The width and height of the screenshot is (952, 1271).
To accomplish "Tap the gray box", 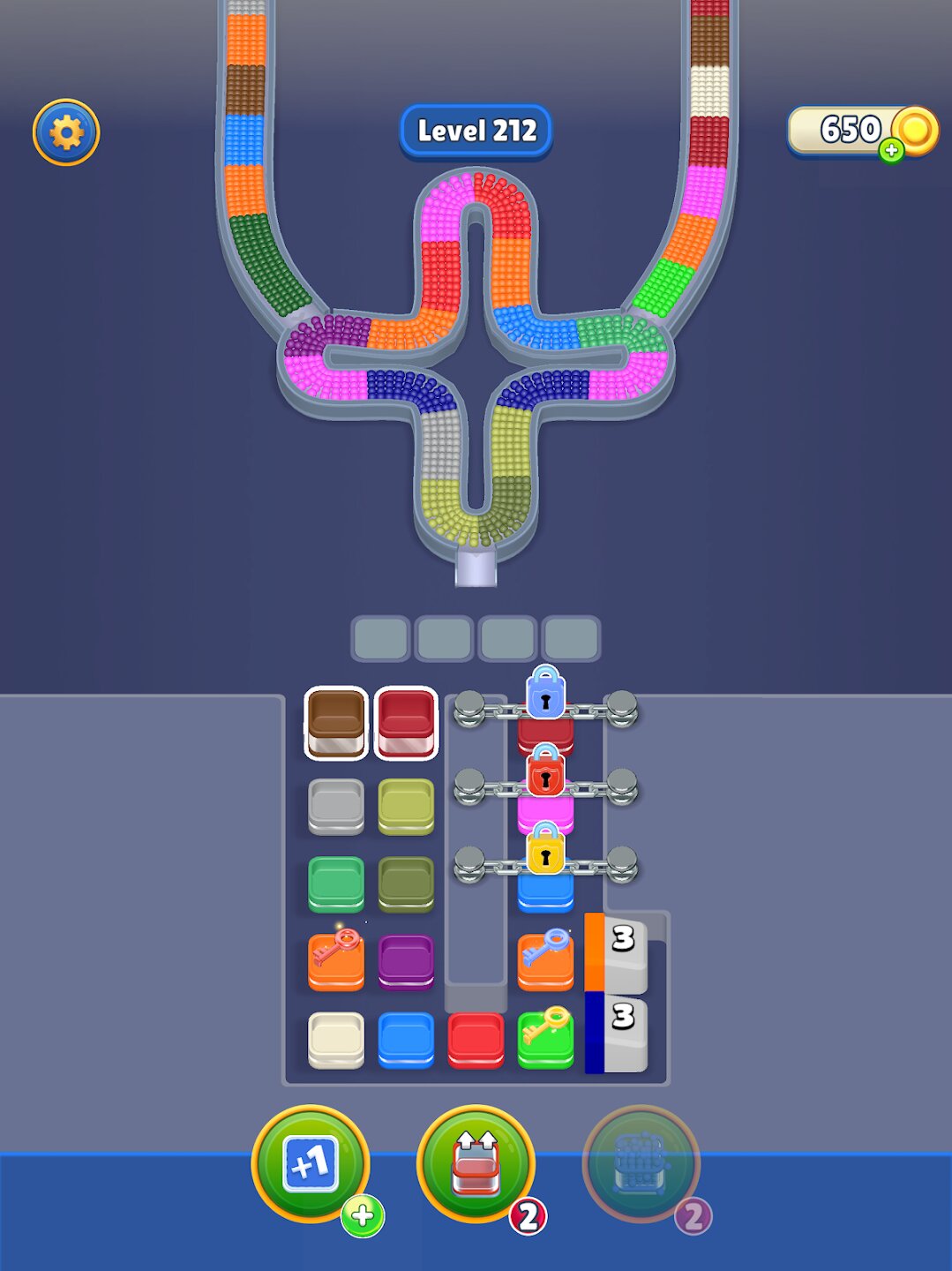I will 336,805.
